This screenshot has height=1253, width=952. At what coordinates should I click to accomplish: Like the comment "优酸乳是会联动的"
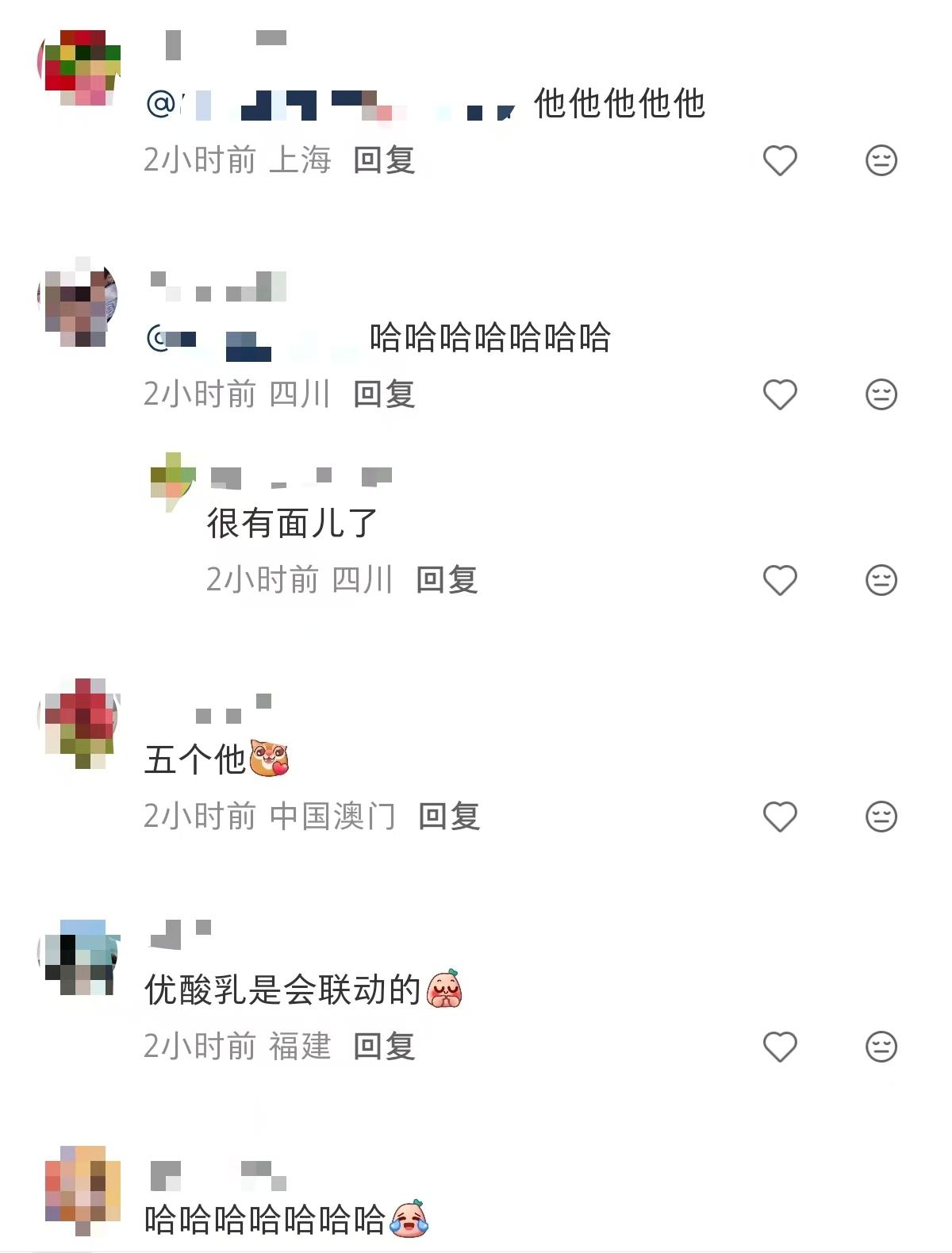click(780, 1047)
